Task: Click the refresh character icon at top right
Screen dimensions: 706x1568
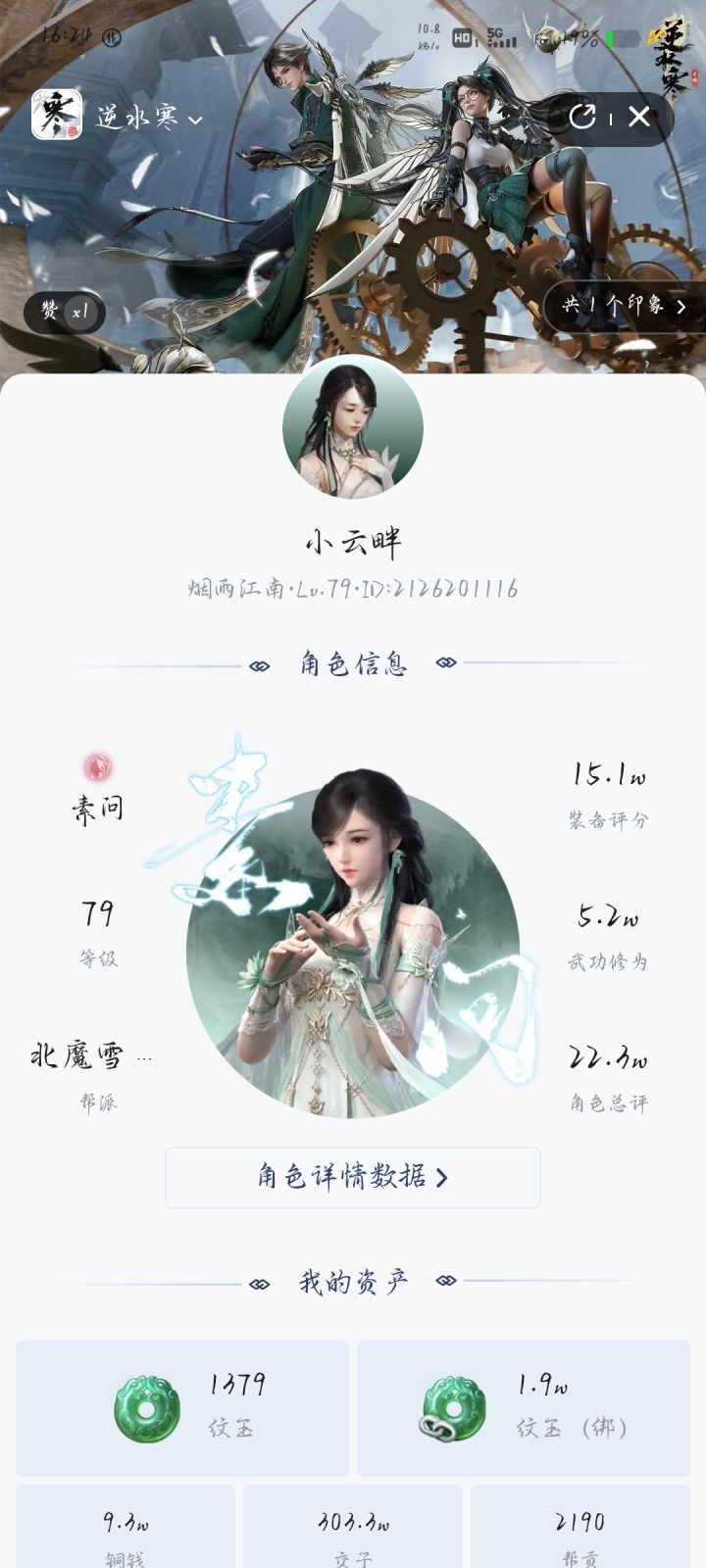Action: pos(585,118)
